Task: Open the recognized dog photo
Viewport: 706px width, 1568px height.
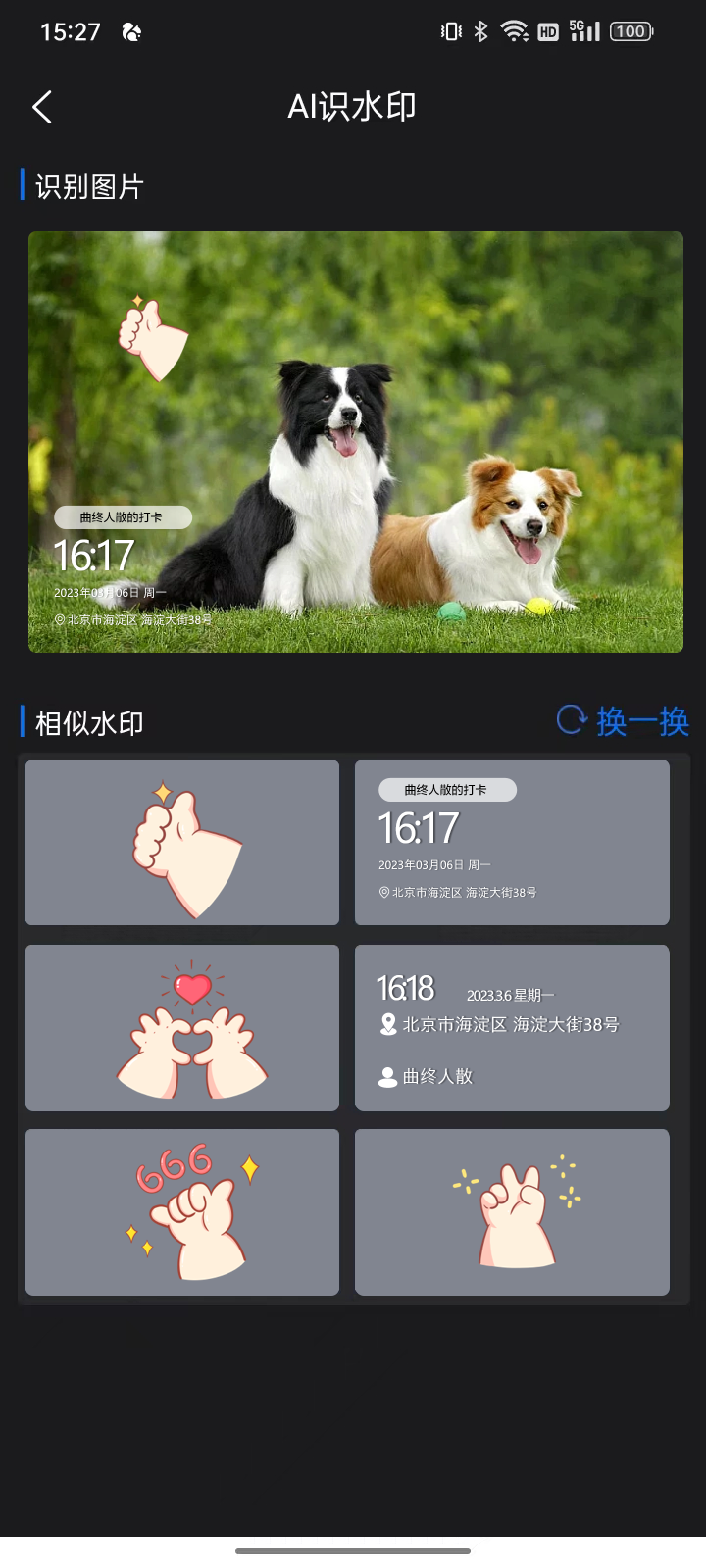Action: (x=355, y=442)
